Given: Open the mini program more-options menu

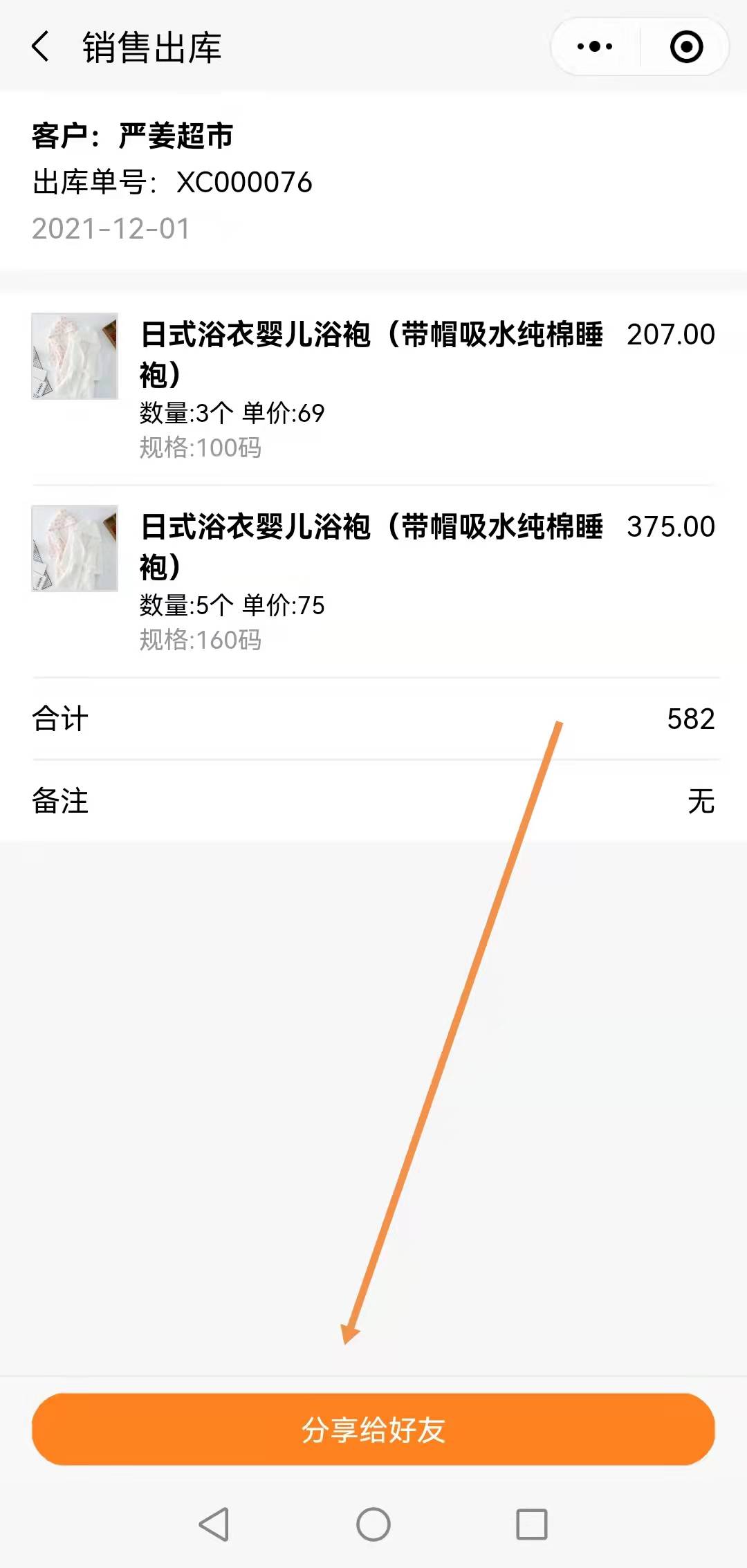Looking at the screenshot, I should click(595, 47).
